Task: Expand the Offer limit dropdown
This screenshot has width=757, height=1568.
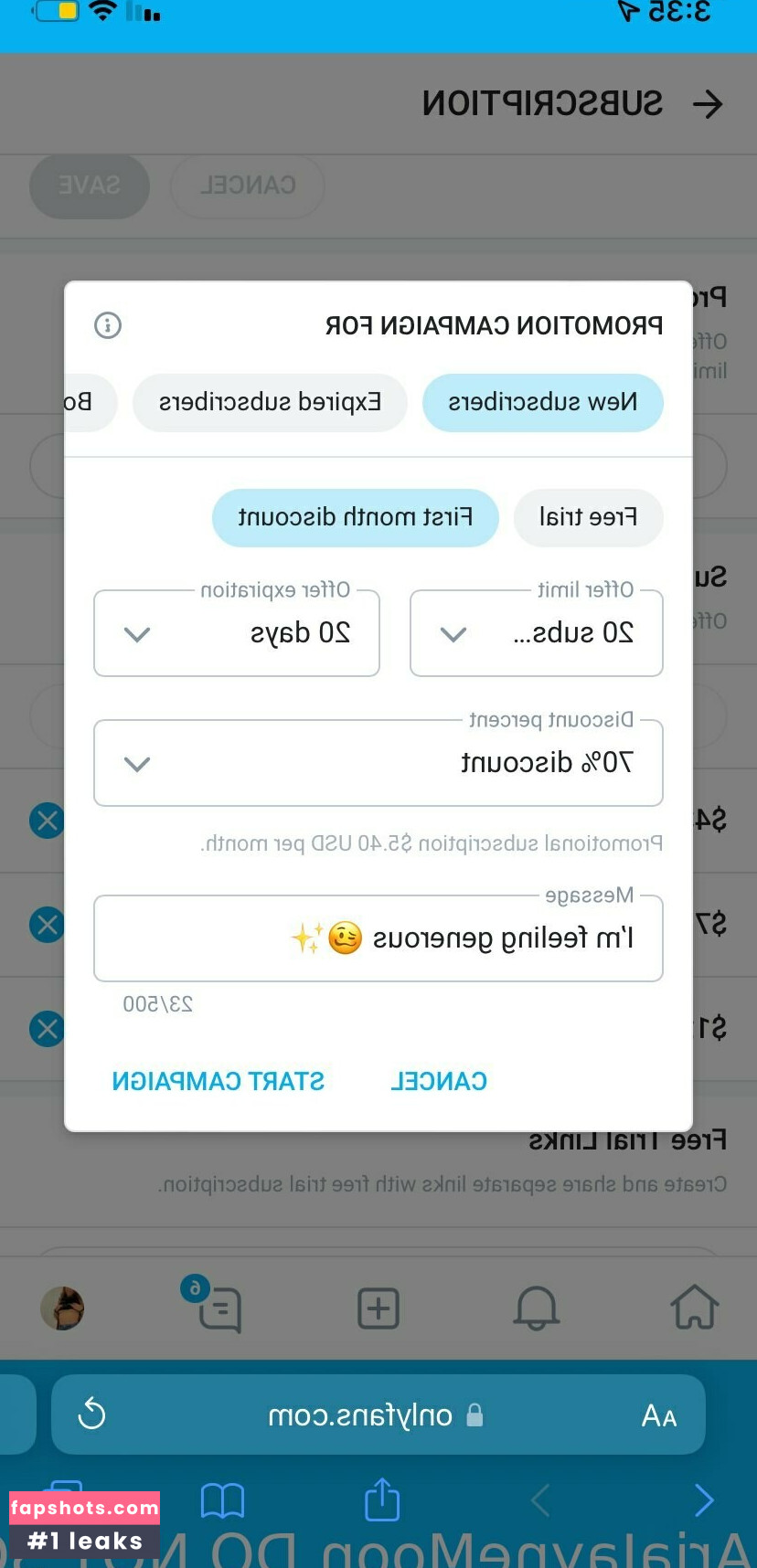Action: click(x=536, y=633)
